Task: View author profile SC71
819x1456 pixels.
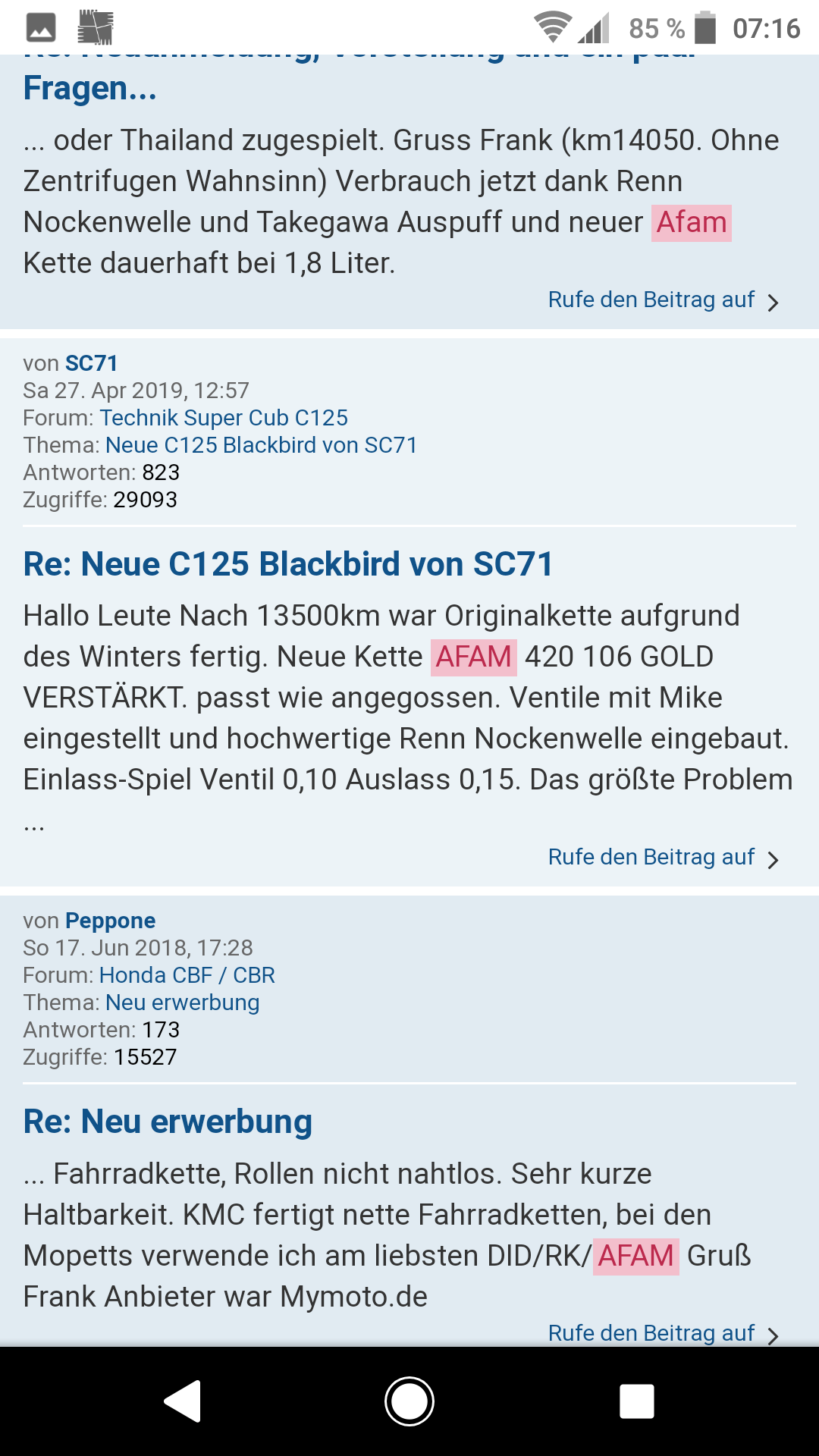Action: 91,364
